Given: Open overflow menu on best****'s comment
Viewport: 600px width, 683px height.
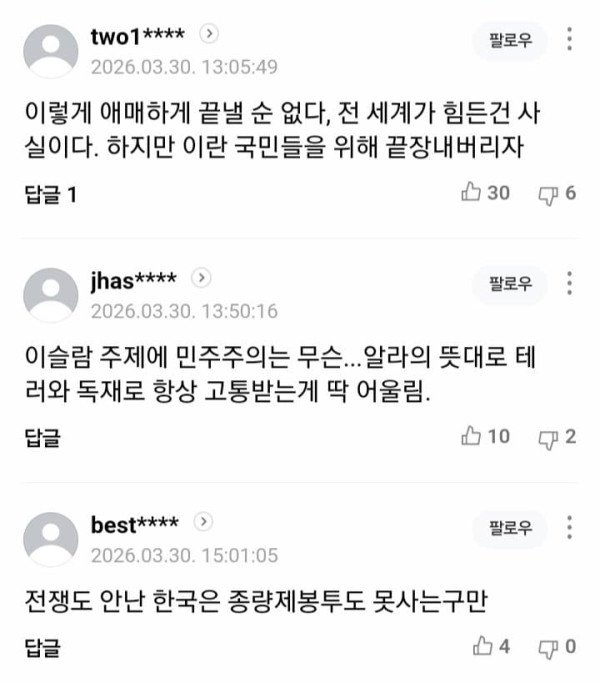Looking at the screenshot, I should tap(570, 527).
